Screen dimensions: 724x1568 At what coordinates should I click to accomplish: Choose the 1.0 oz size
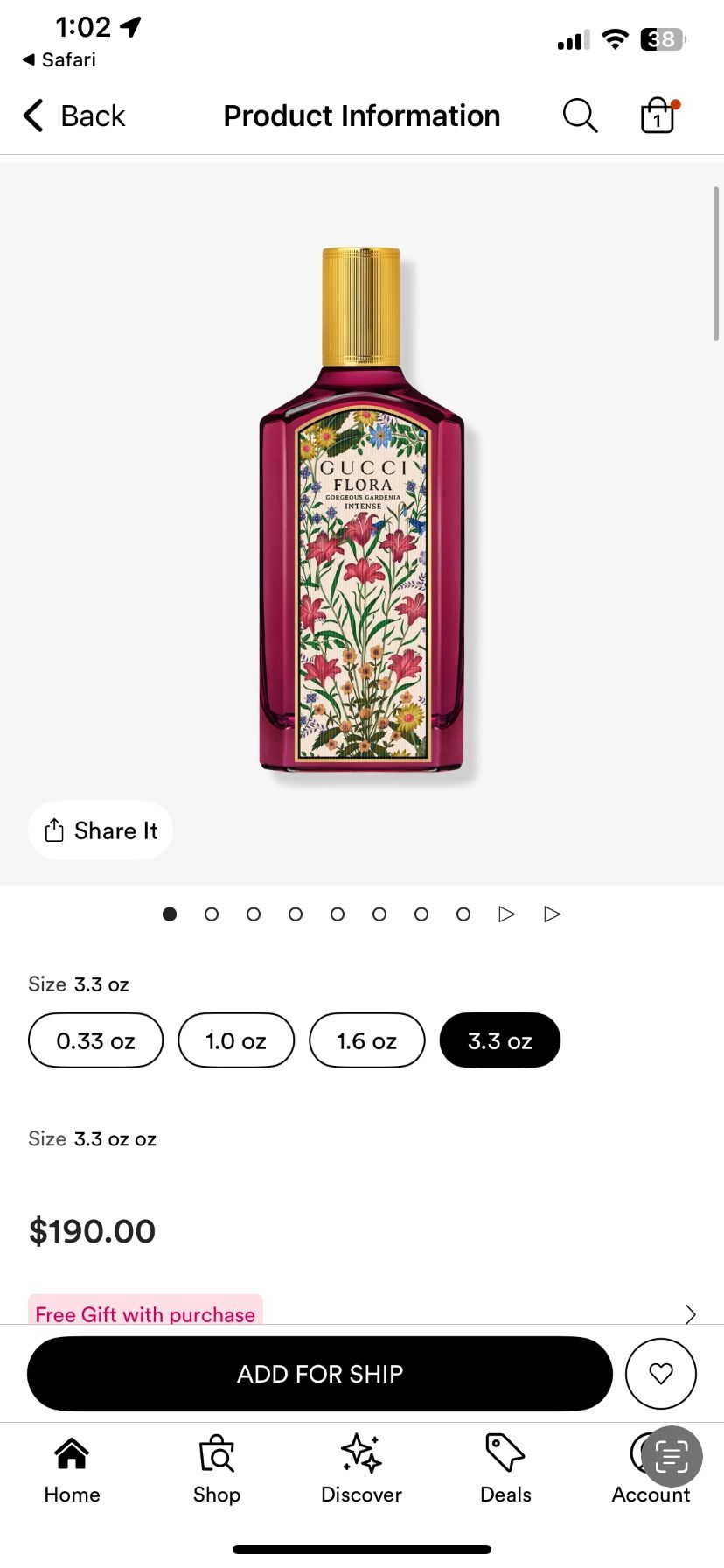(x=236, y=1040)
